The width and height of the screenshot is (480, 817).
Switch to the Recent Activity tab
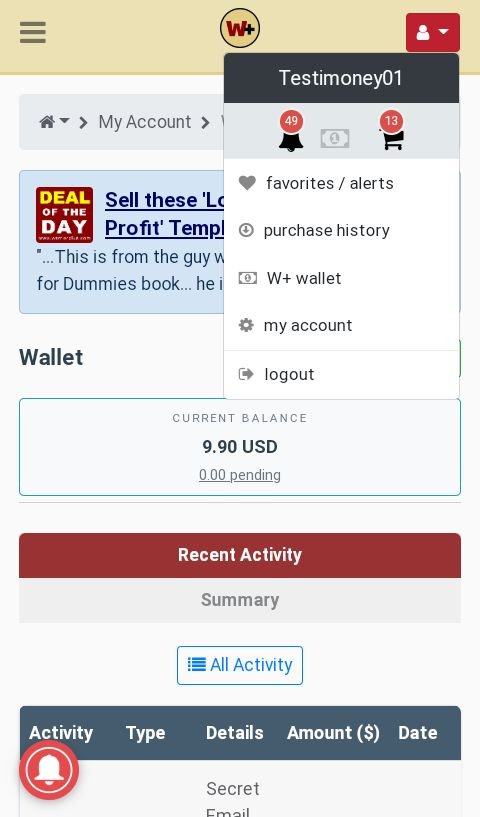tap(240, 555)
